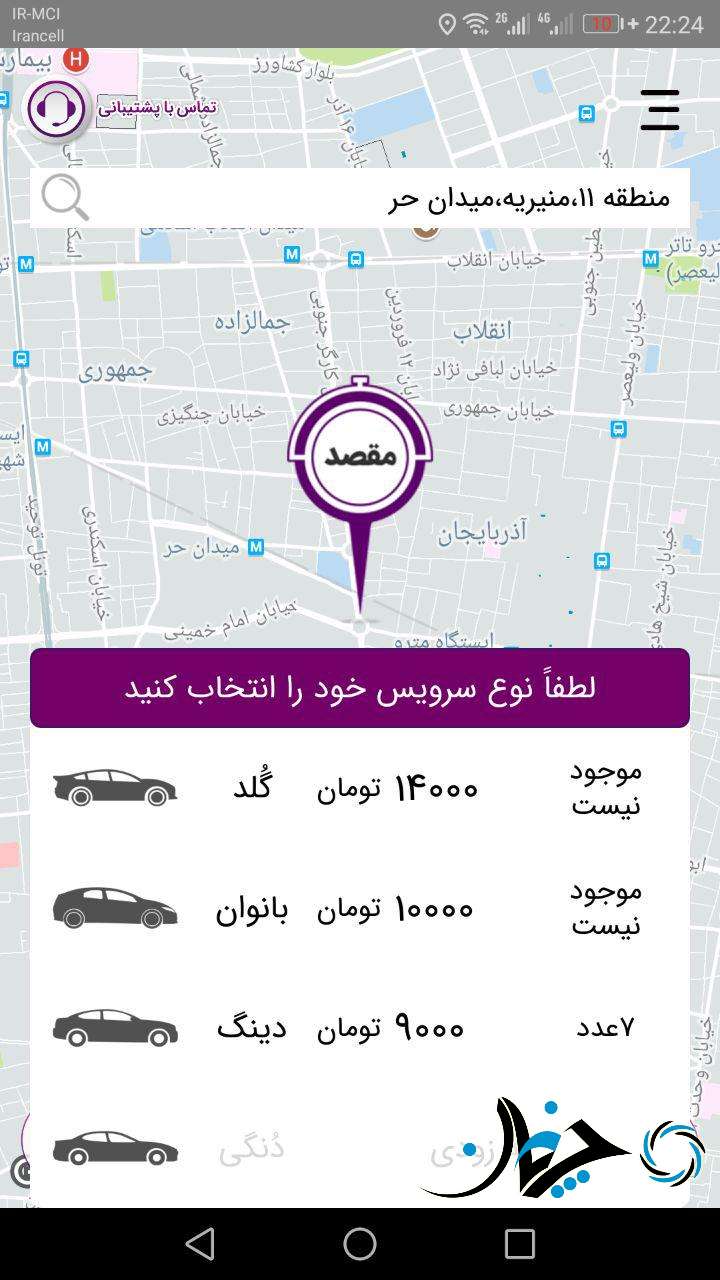Select the دُنگی service row

(360, 1150)
